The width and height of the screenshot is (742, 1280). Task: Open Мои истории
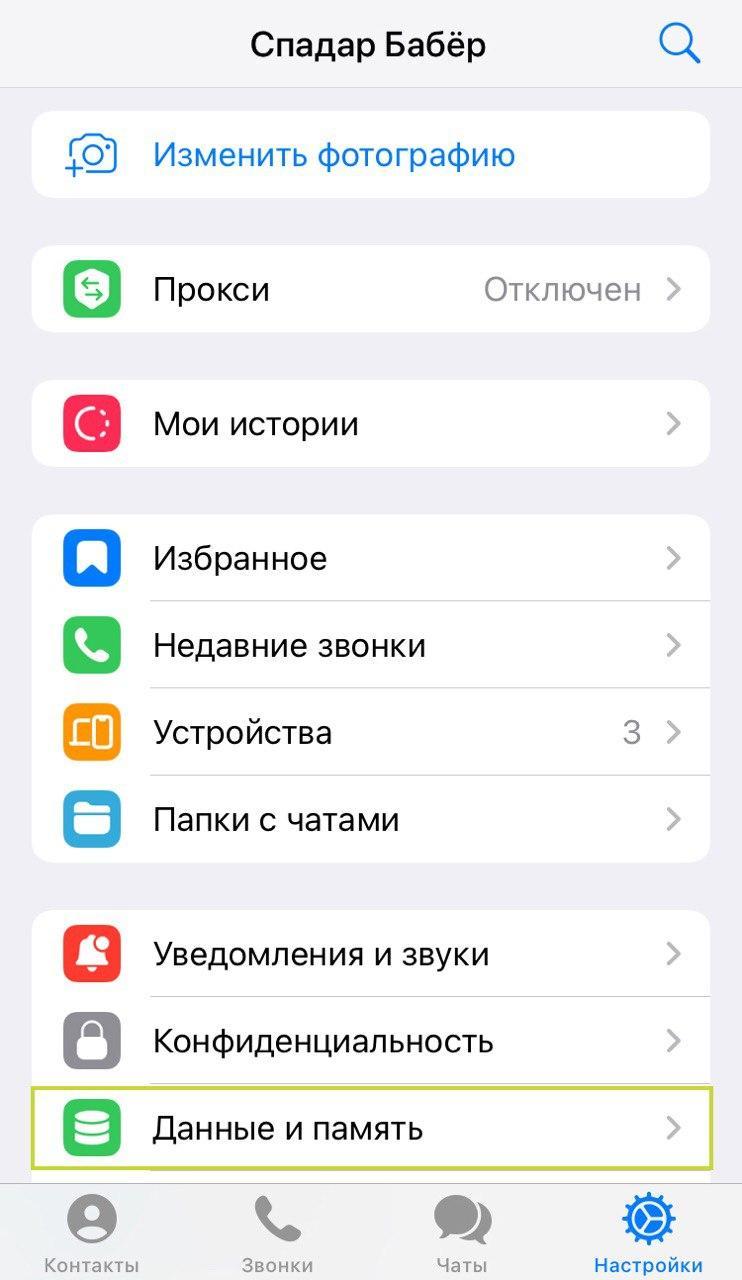(x=371, y=424)
